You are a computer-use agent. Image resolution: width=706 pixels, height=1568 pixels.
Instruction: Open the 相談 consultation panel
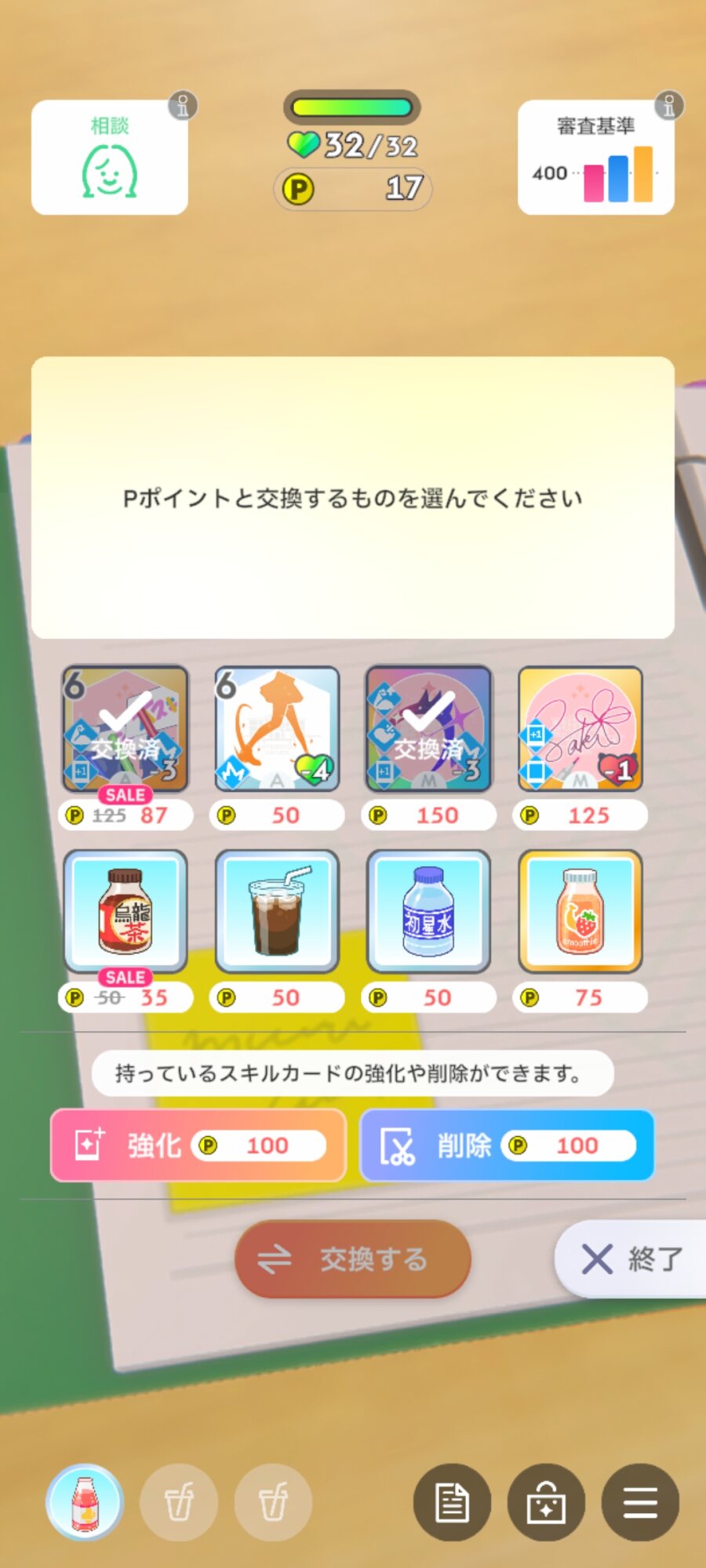(109, 158)
